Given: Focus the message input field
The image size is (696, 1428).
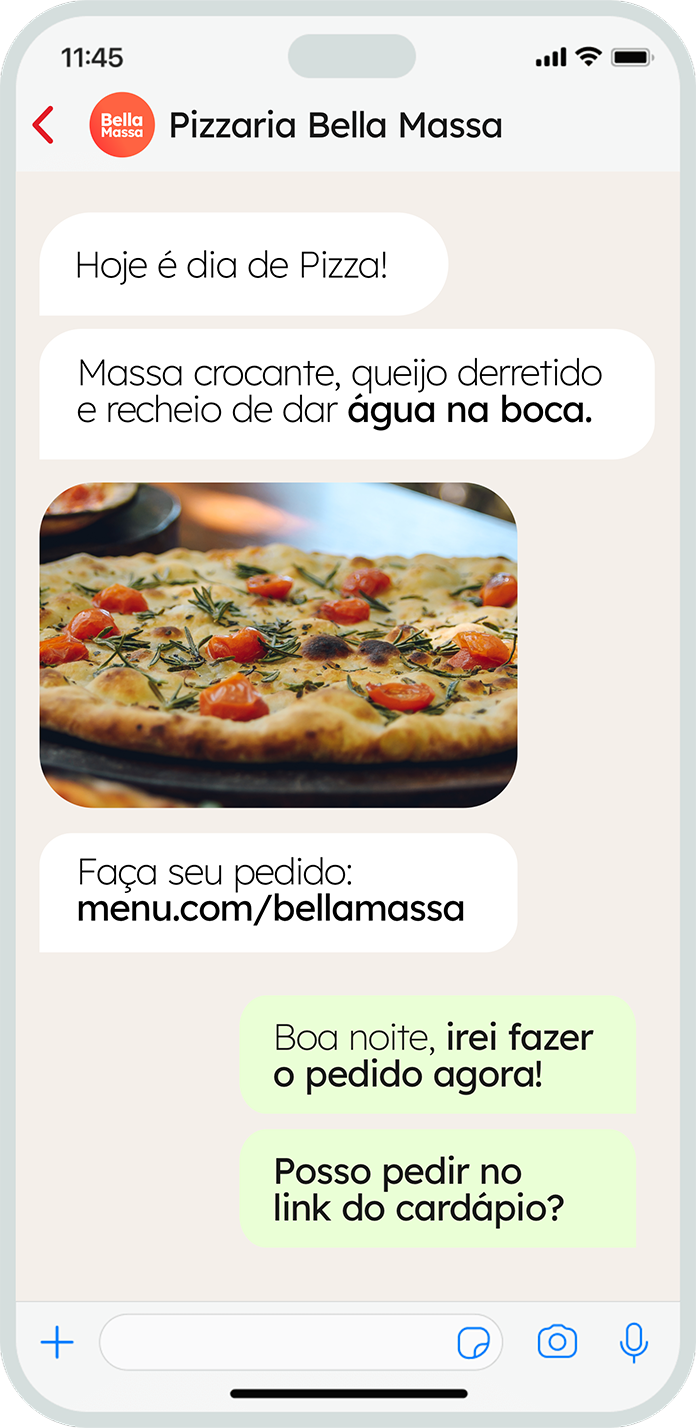Looking at the screenshot, I should click(275, 1342).
